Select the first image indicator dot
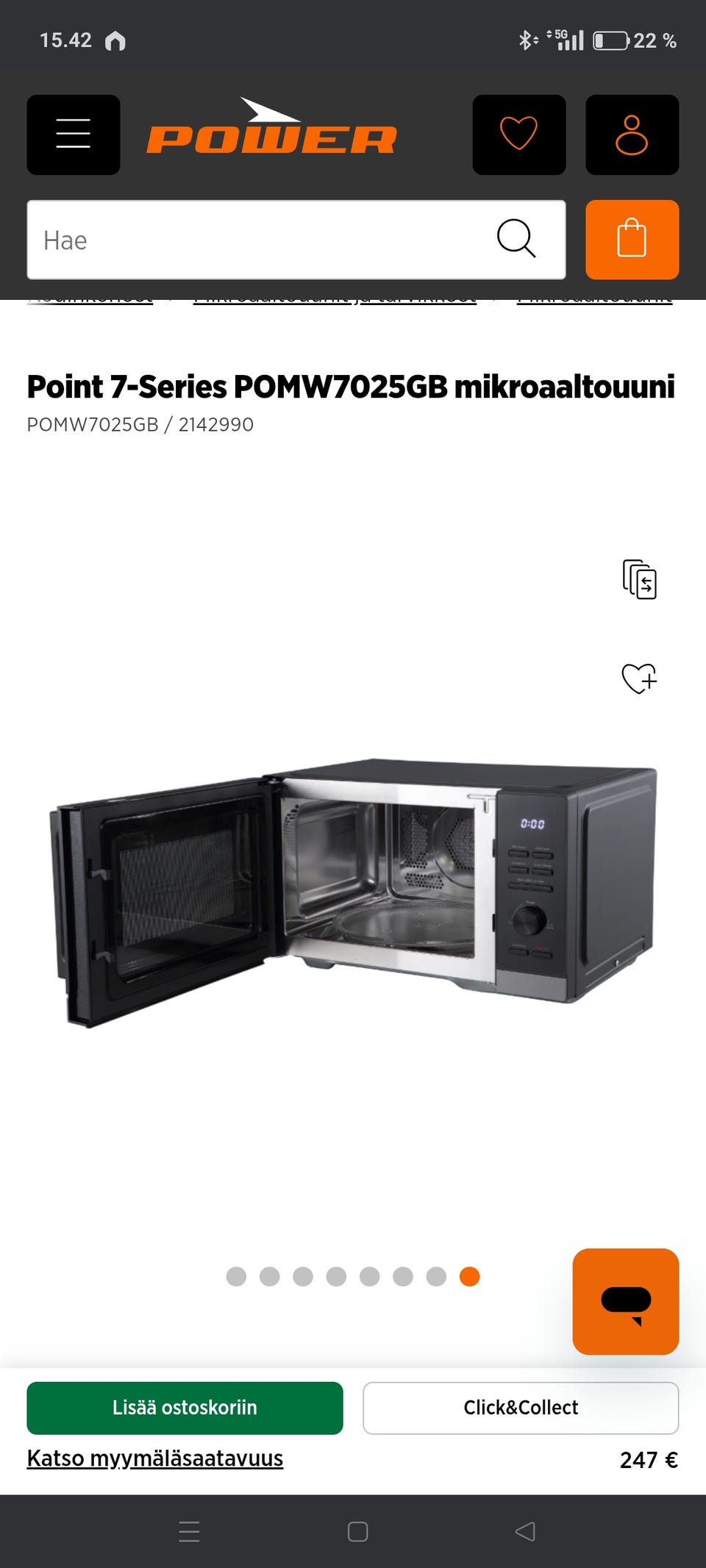Viewport: 706px width, 1568px height. (236, 1277)
